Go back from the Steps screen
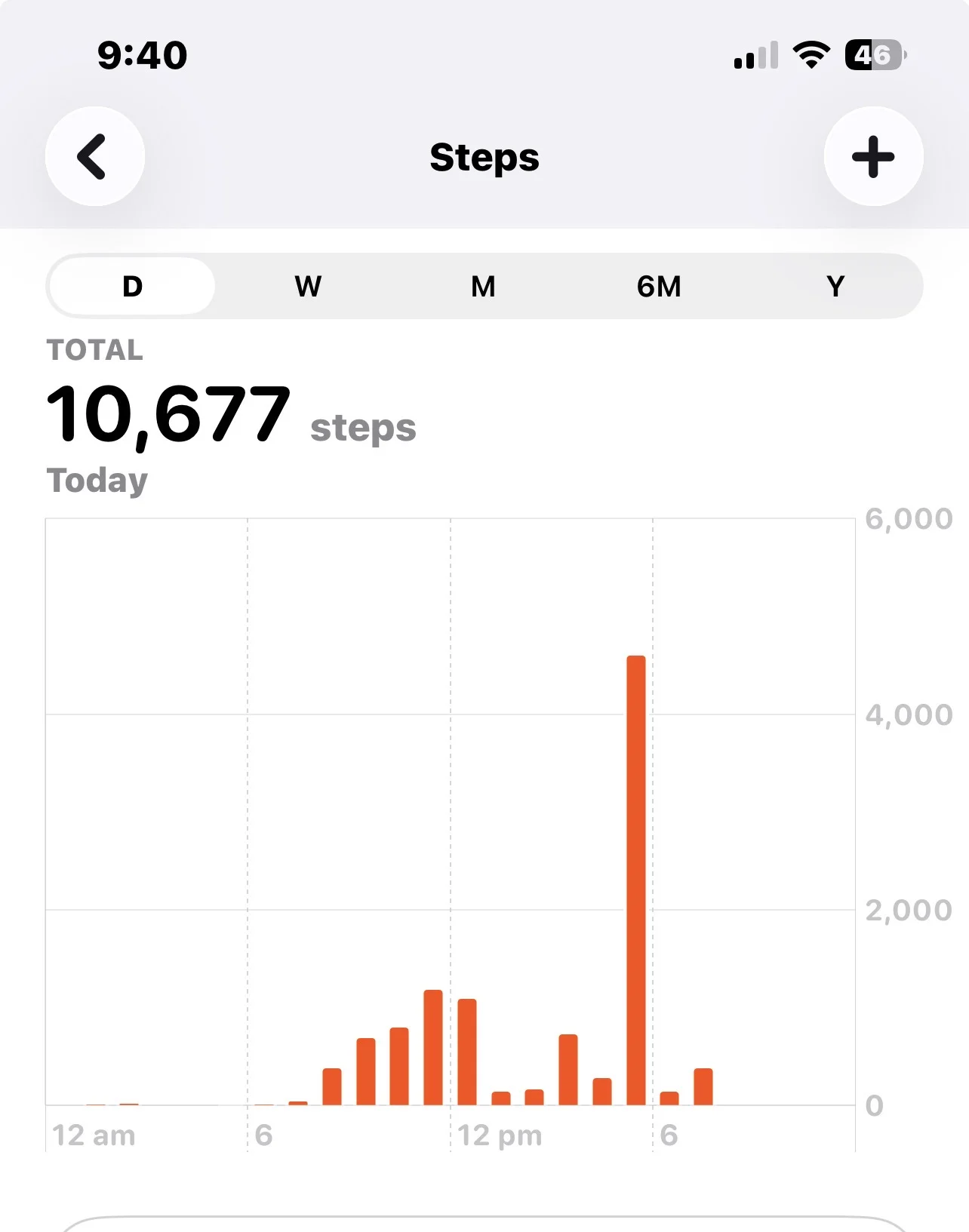The image size is (969, 1232). pyautogui.click(x=94, y=156)
